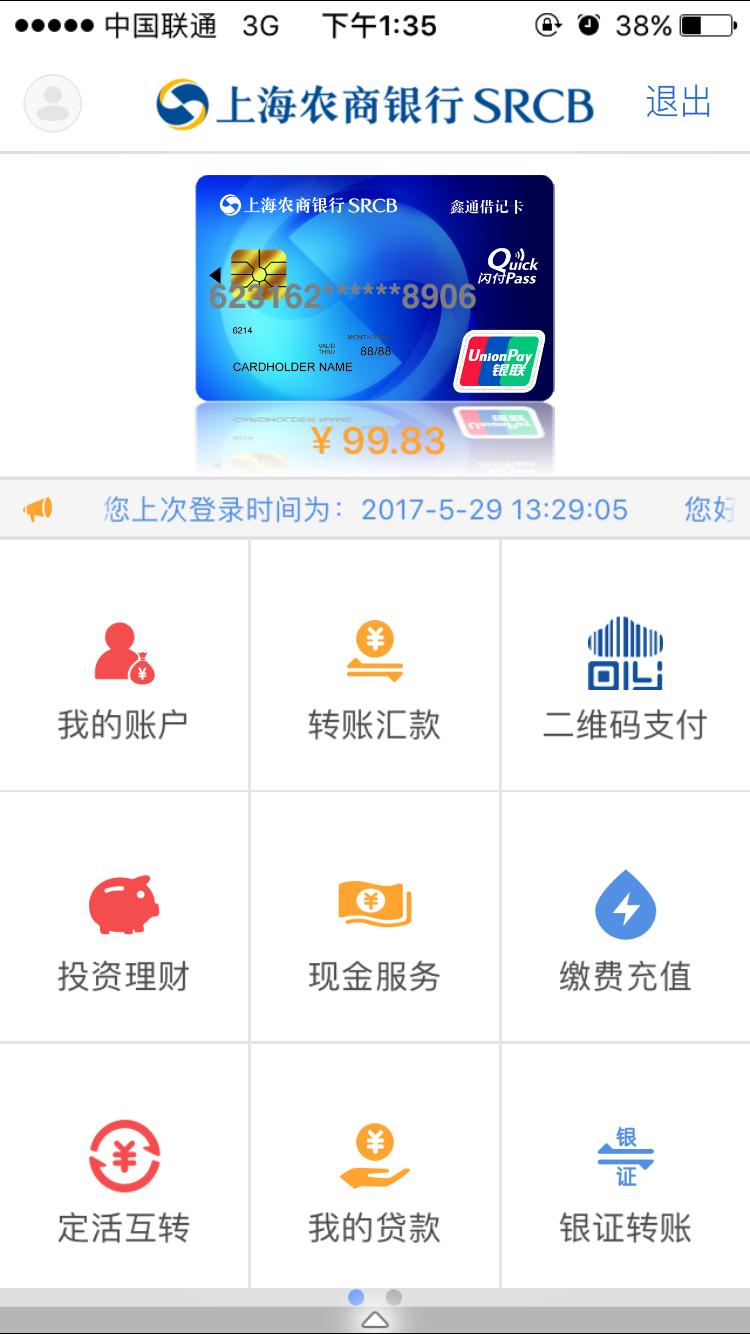The height and width of the screenshot is (1334, 750).
Task: Expand the bottom up-arrow panel
Action: tap(375, 1321)
